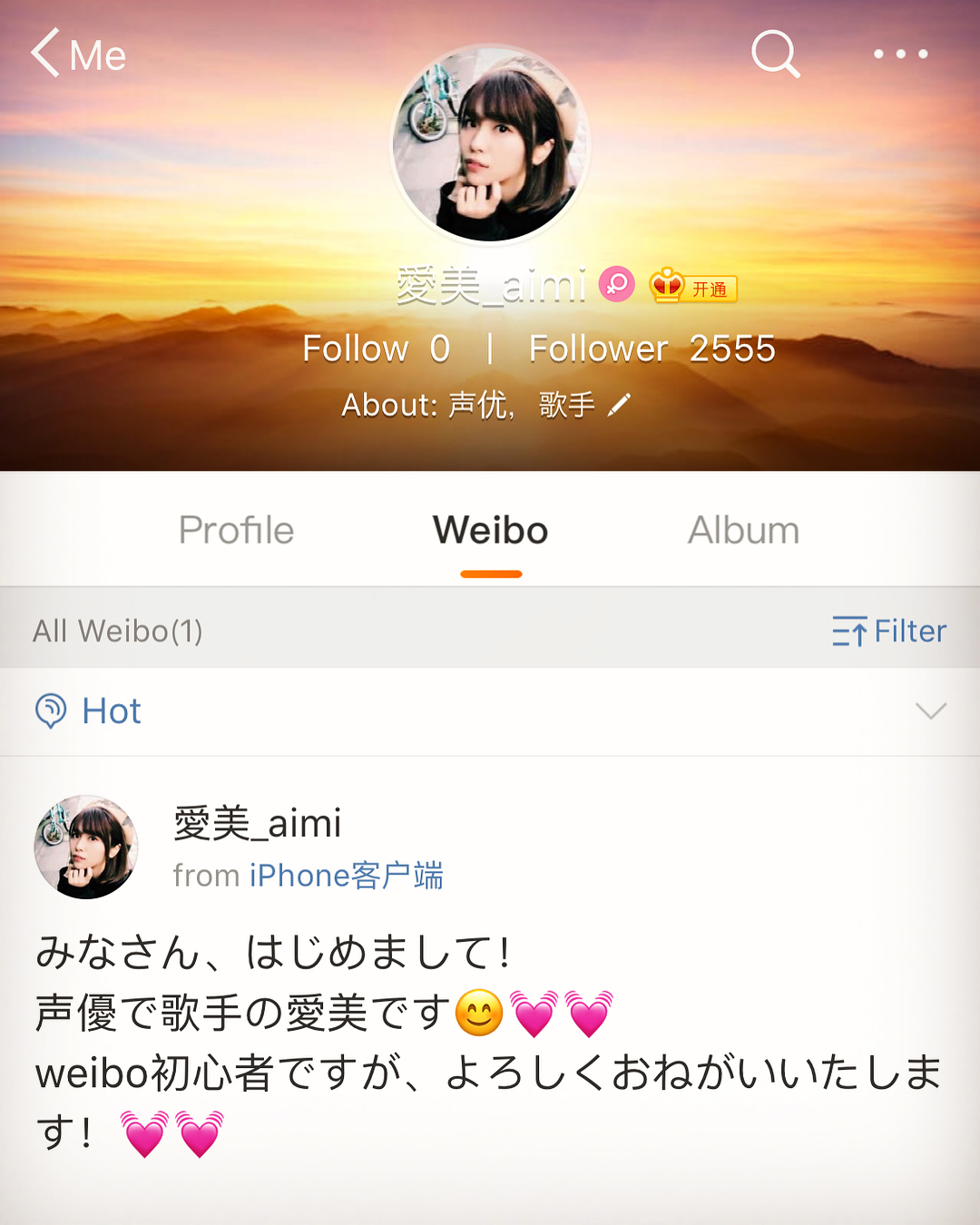Switch to the Album tab
The width and height of the screenshot is (980, 1225).
743,531
